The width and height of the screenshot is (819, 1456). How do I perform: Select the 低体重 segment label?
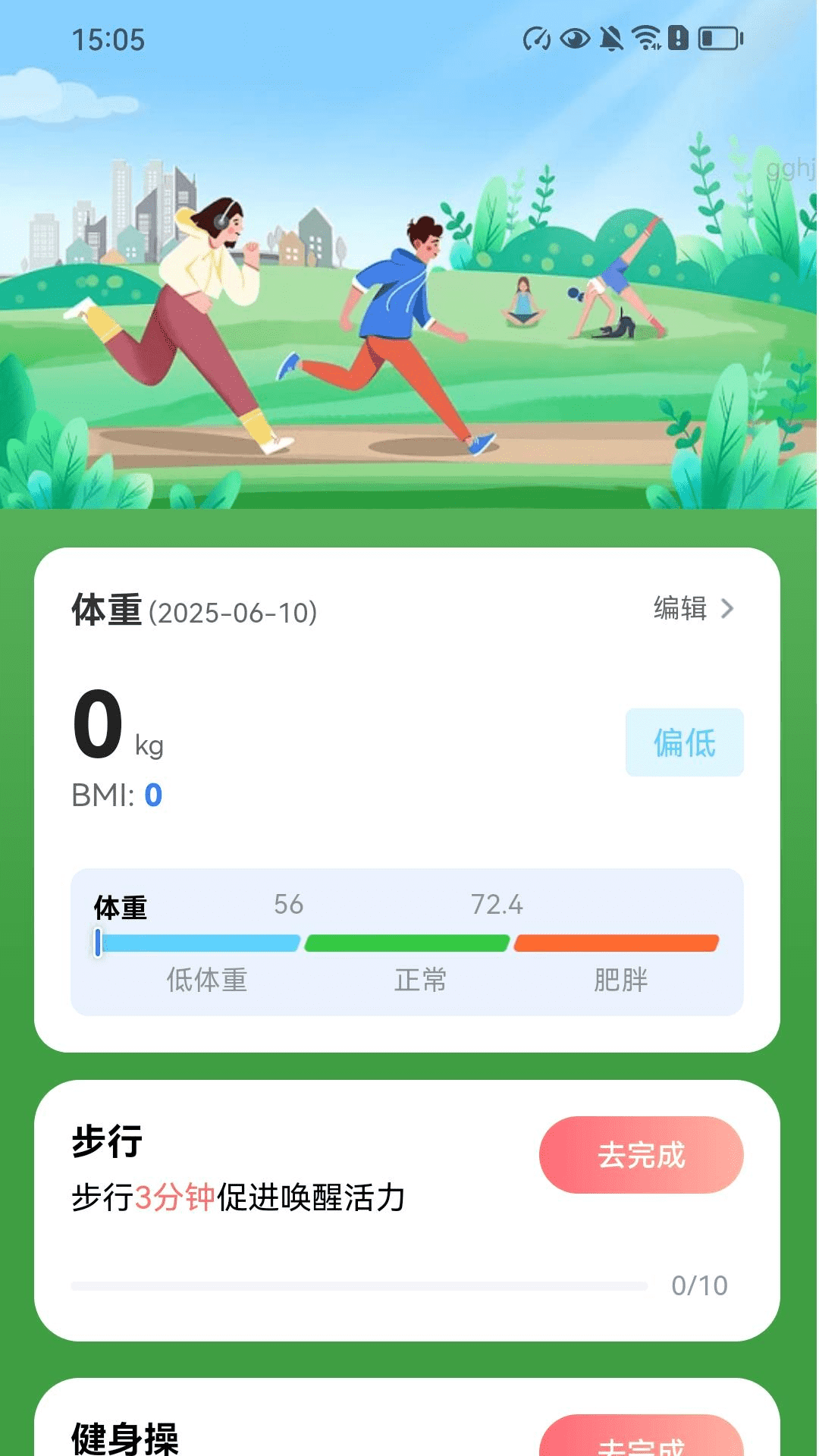pyautogui.click(x=206, y=981)
